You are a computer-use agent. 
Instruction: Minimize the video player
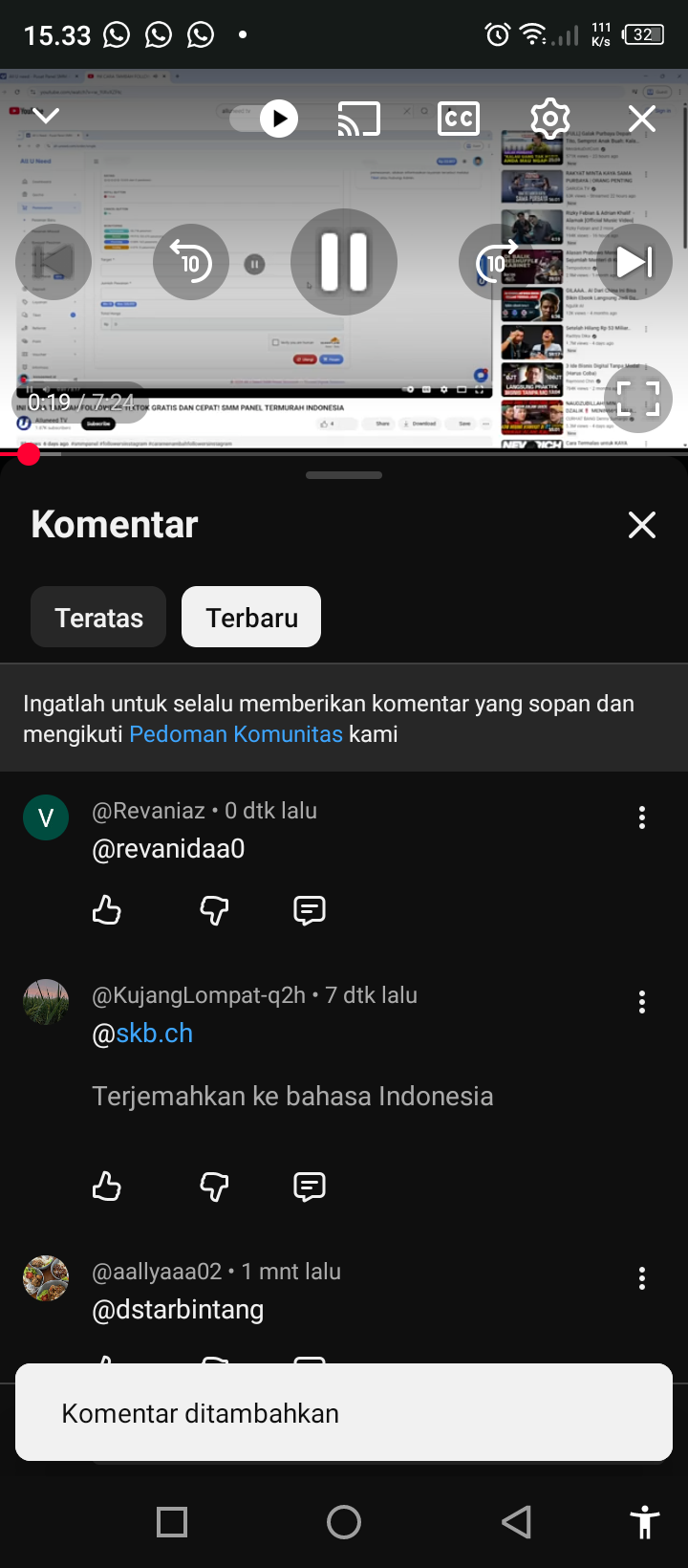tap(46, 116)
